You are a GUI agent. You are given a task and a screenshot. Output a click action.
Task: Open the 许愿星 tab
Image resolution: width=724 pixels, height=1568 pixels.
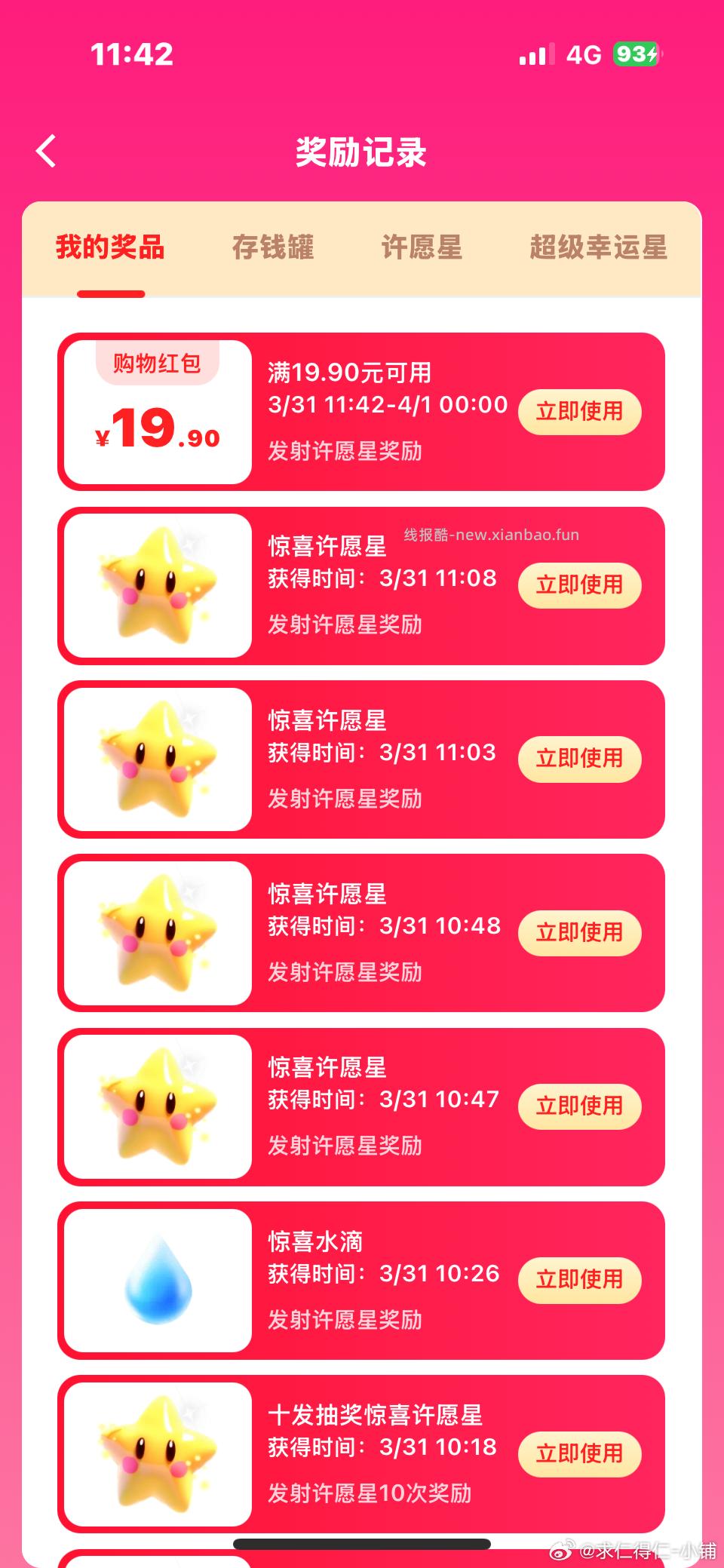pyautogui.click(x=422, y=249)
